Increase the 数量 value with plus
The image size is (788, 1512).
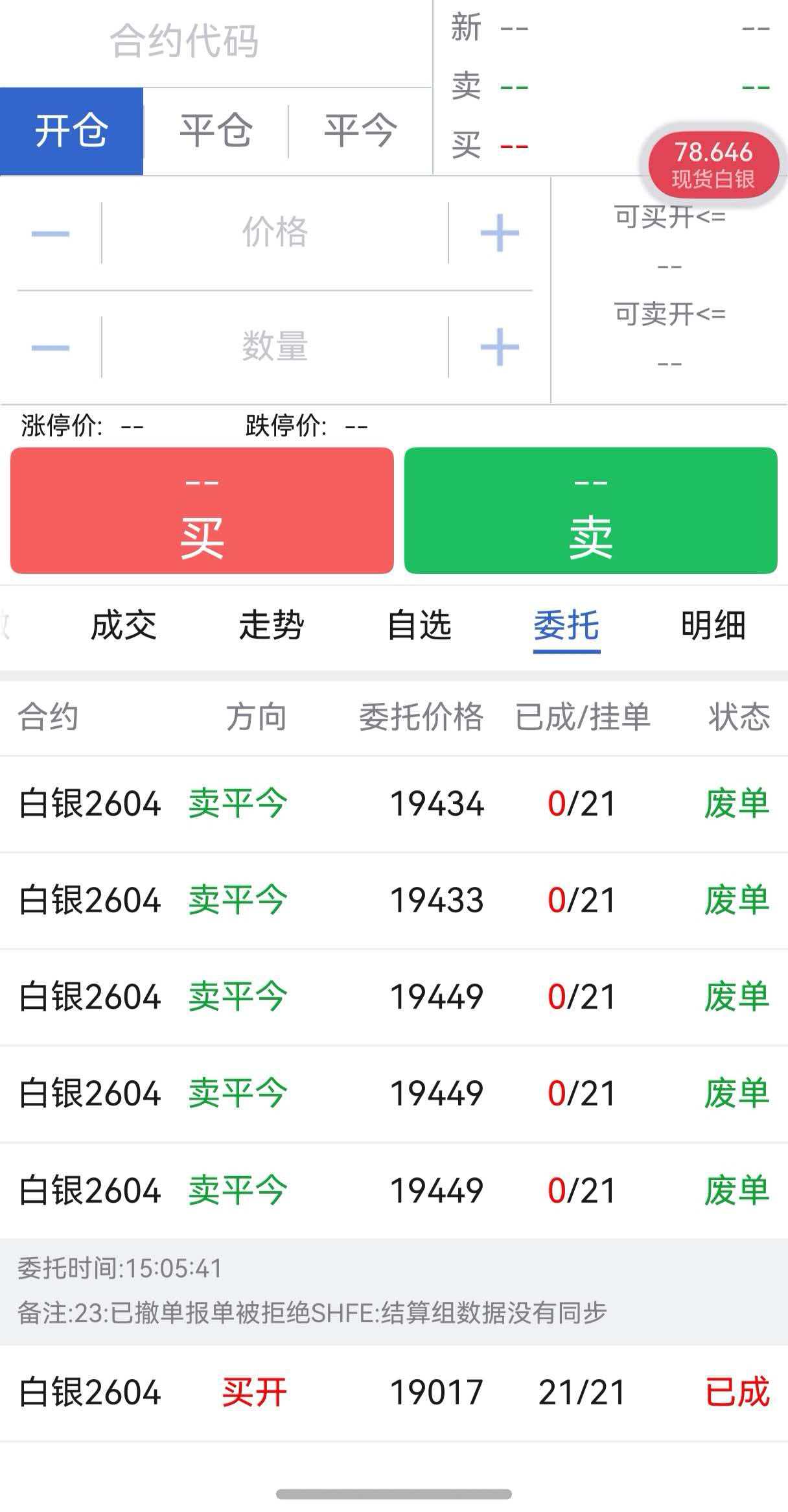point(500,348)
